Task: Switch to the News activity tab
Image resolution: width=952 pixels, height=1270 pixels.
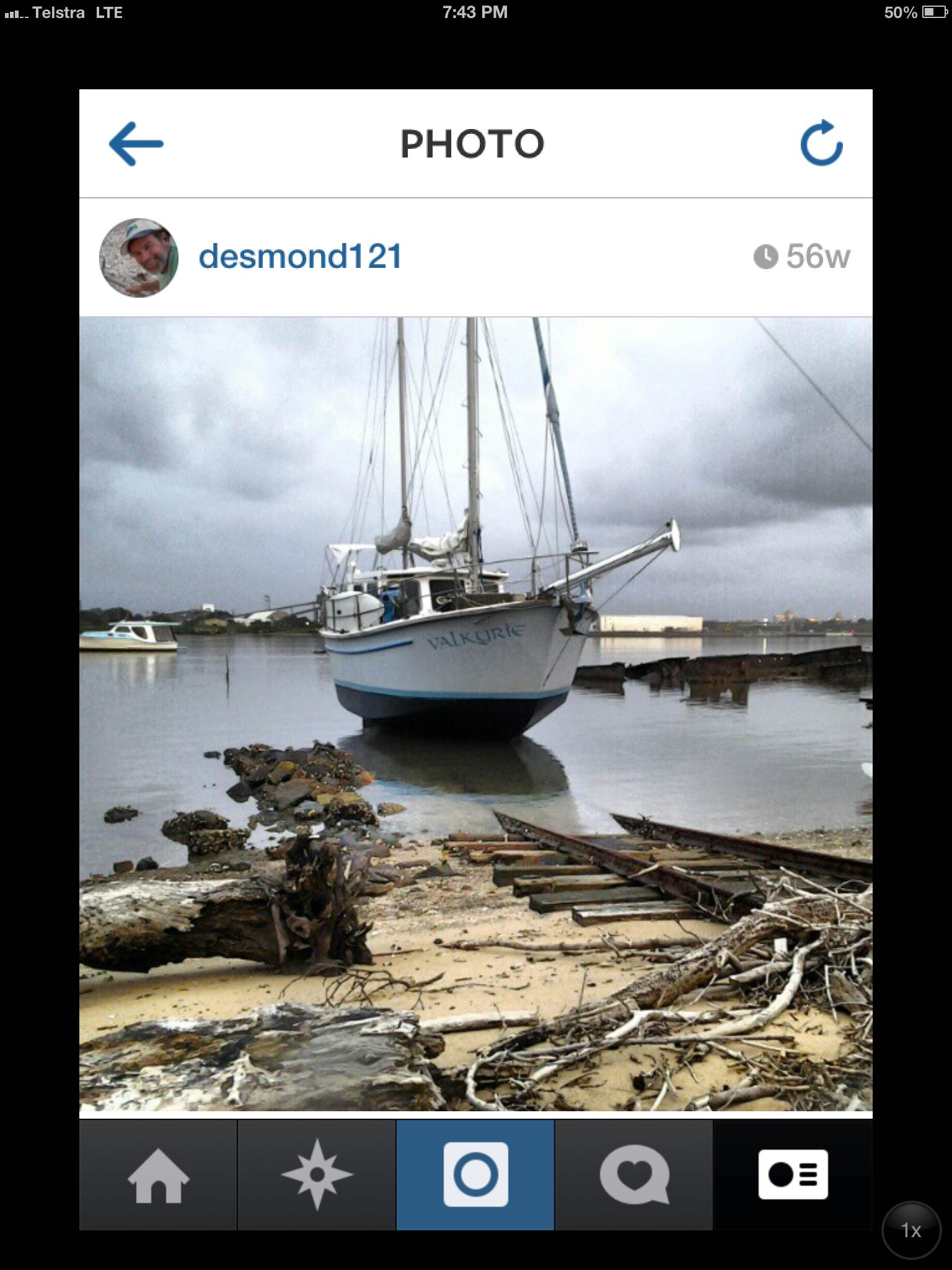Action: coord(634,1175)
